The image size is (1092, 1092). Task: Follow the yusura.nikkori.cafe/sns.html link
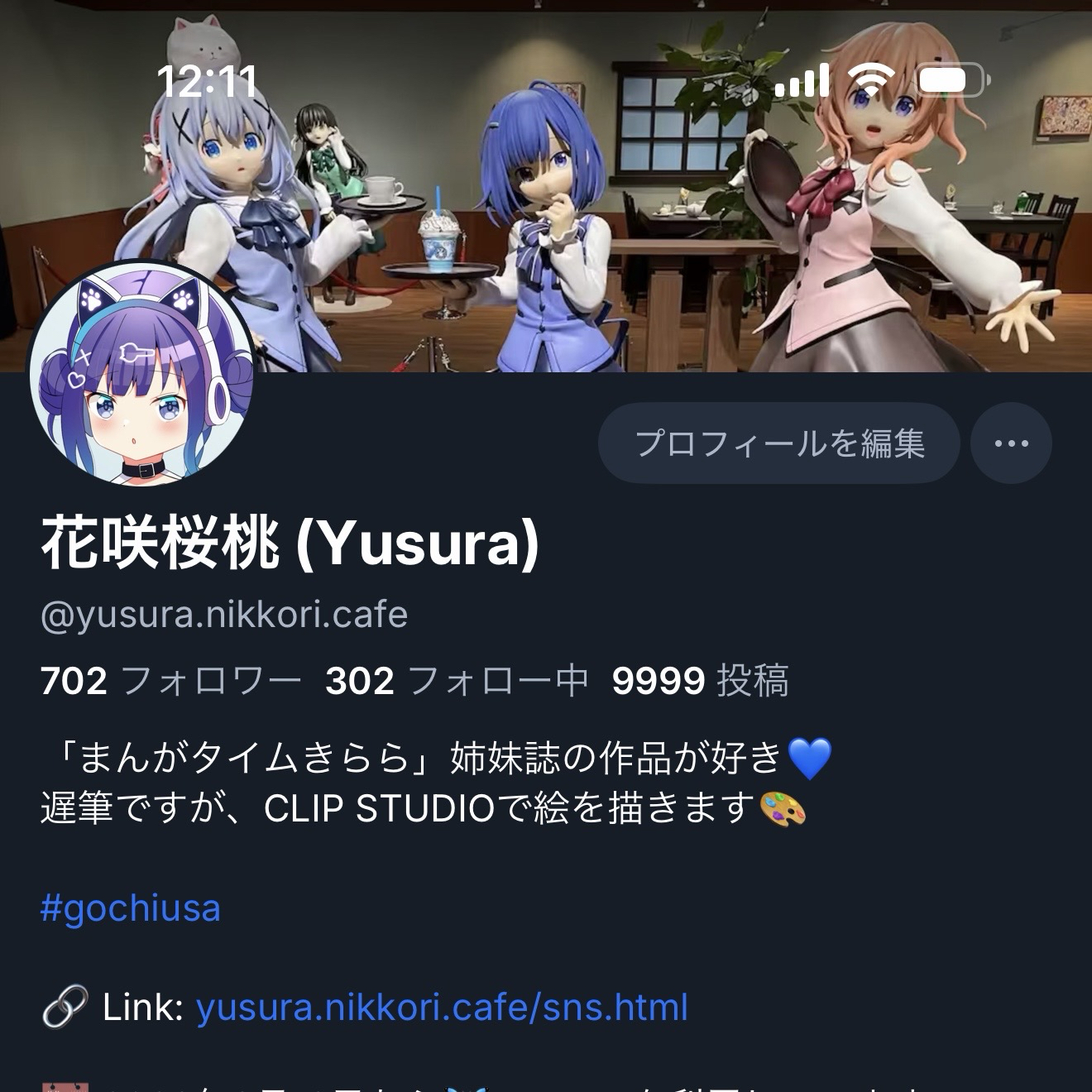point(441,1008)
